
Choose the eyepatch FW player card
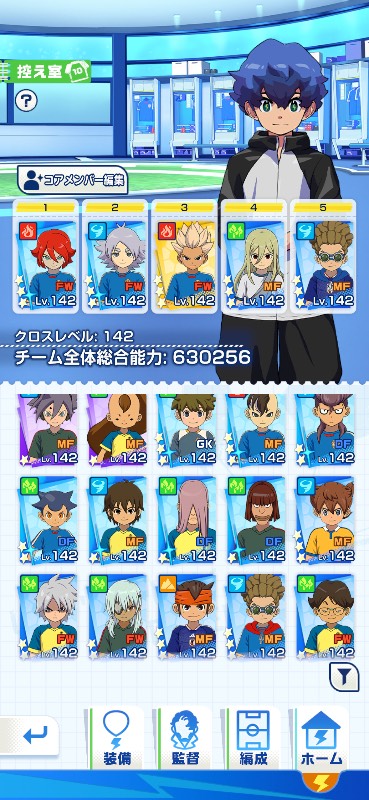click(x=117, y=616)
